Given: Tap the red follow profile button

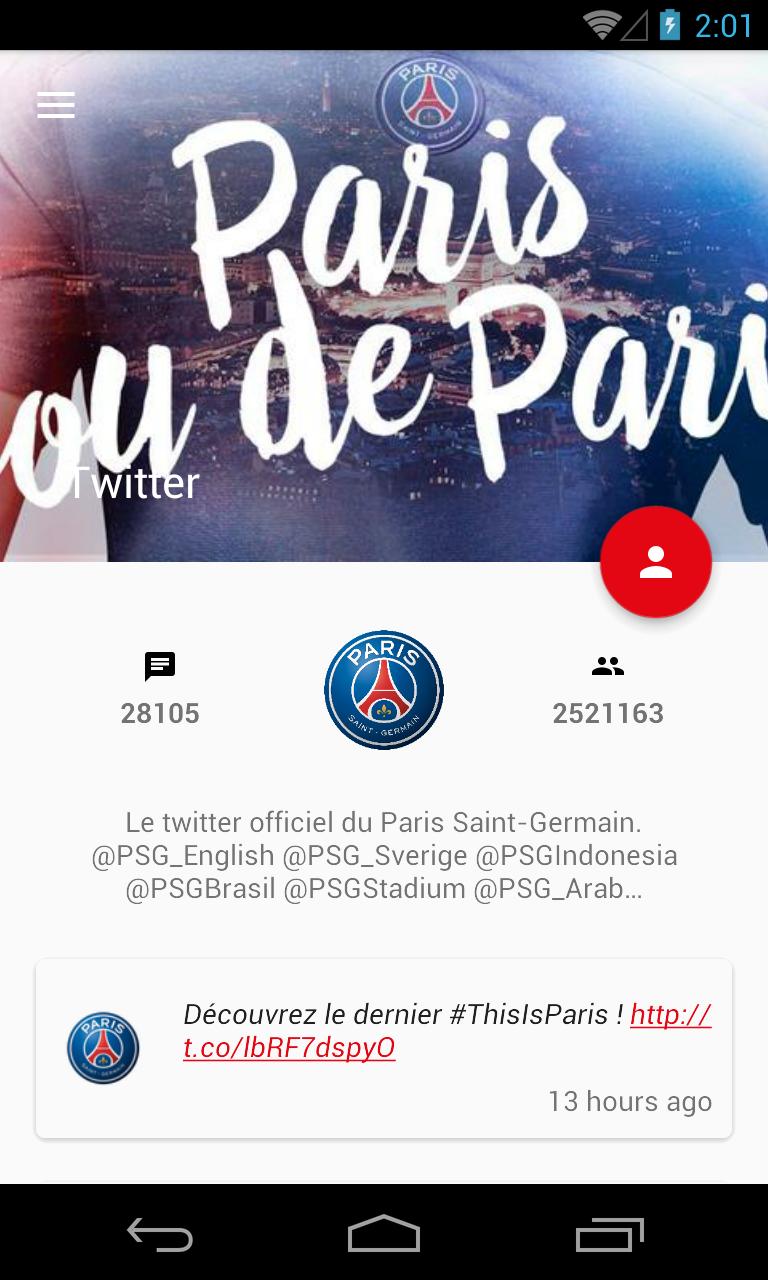Looking at the screenshot, I should point(655,562).
